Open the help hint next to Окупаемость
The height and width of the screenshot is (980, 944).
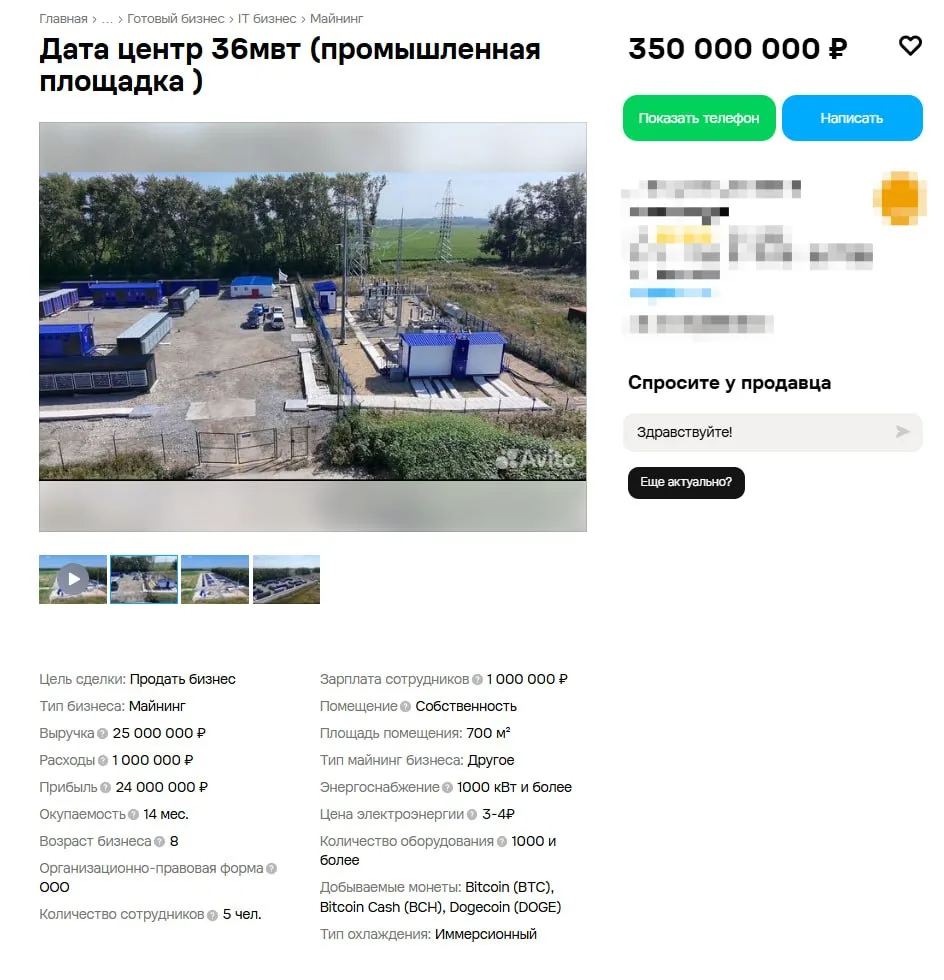point(133,815)
